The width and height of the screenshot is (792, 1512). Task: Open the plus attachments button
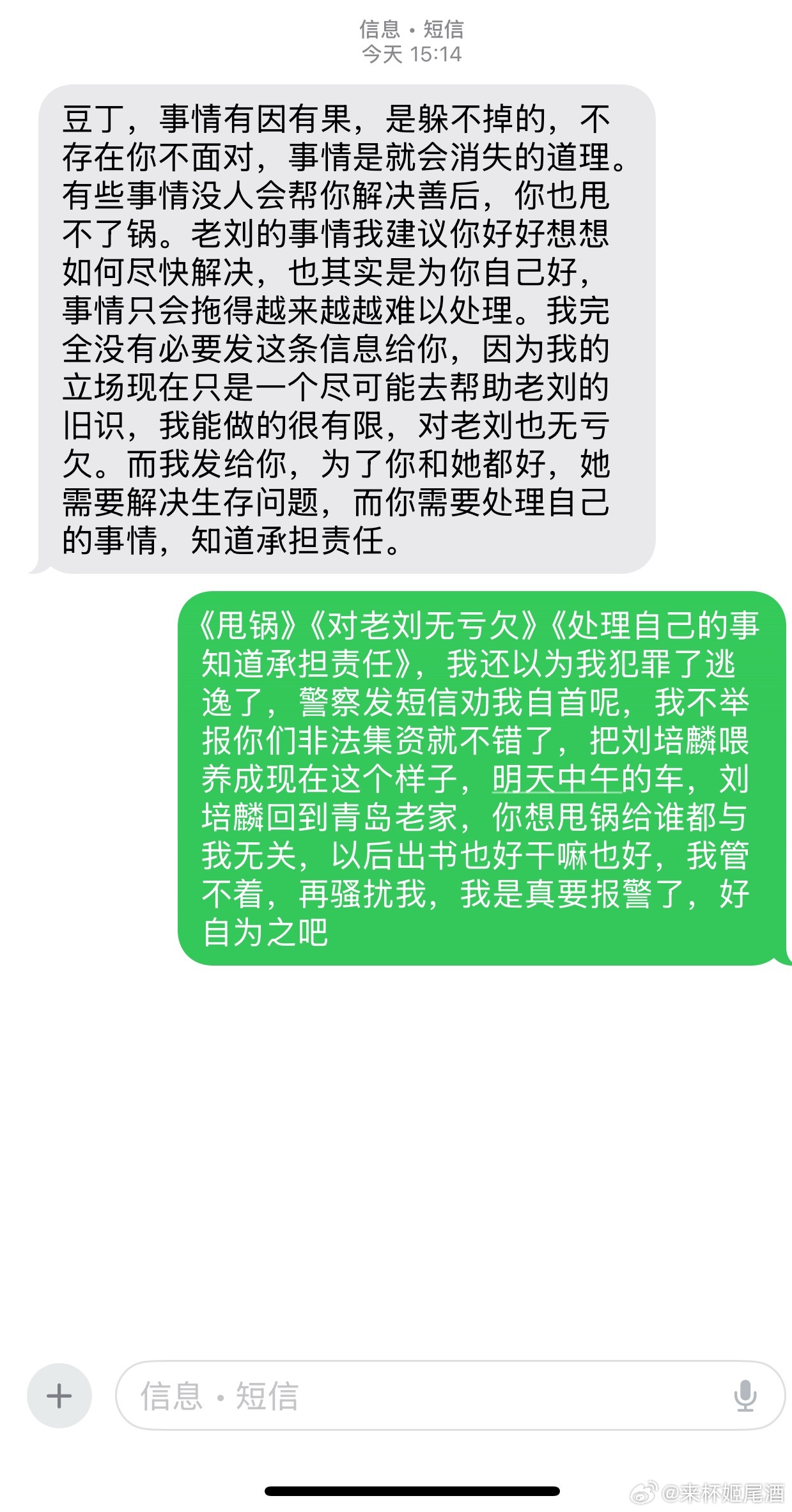pyautogui.click(x=59, y=1395)
